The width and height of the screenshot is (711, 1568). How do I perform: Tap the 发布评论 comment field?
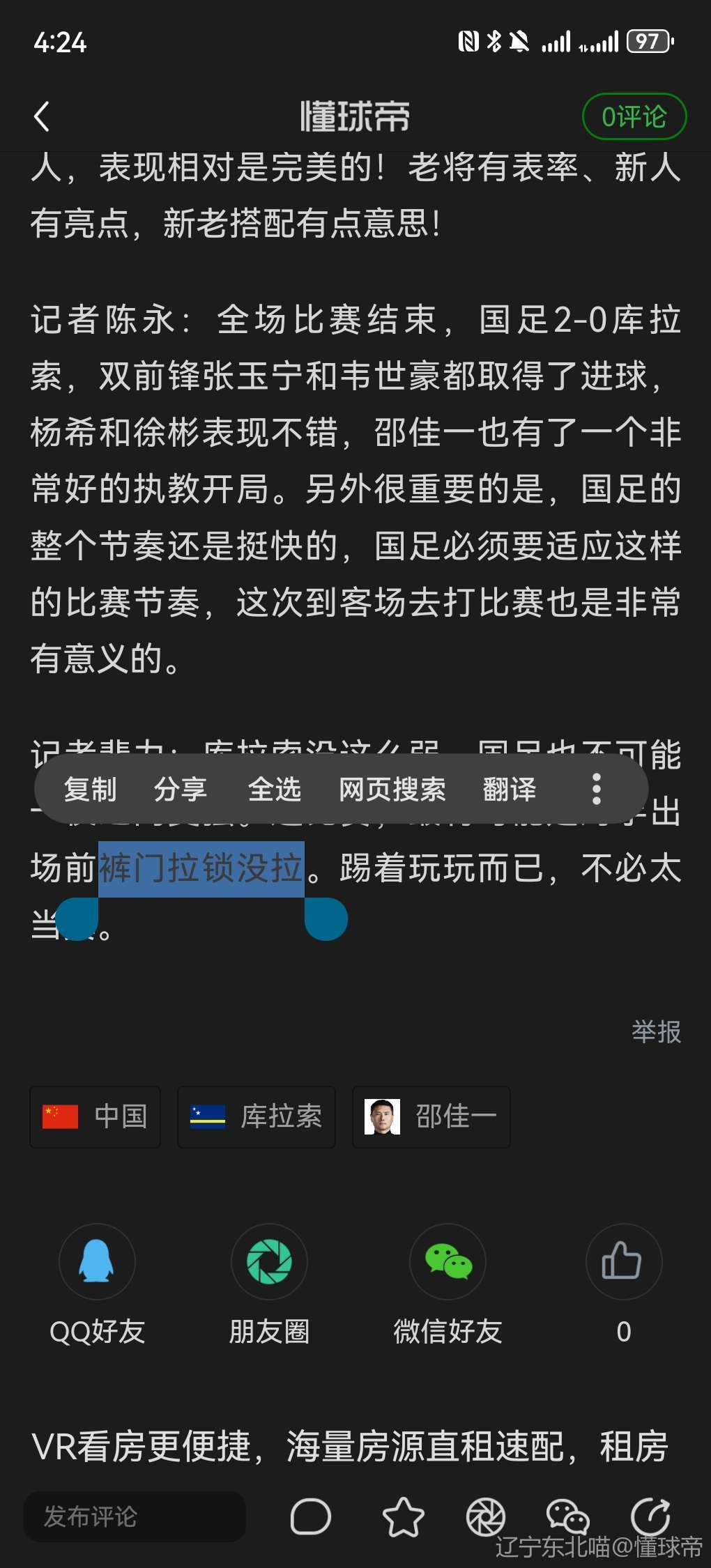135,1516
